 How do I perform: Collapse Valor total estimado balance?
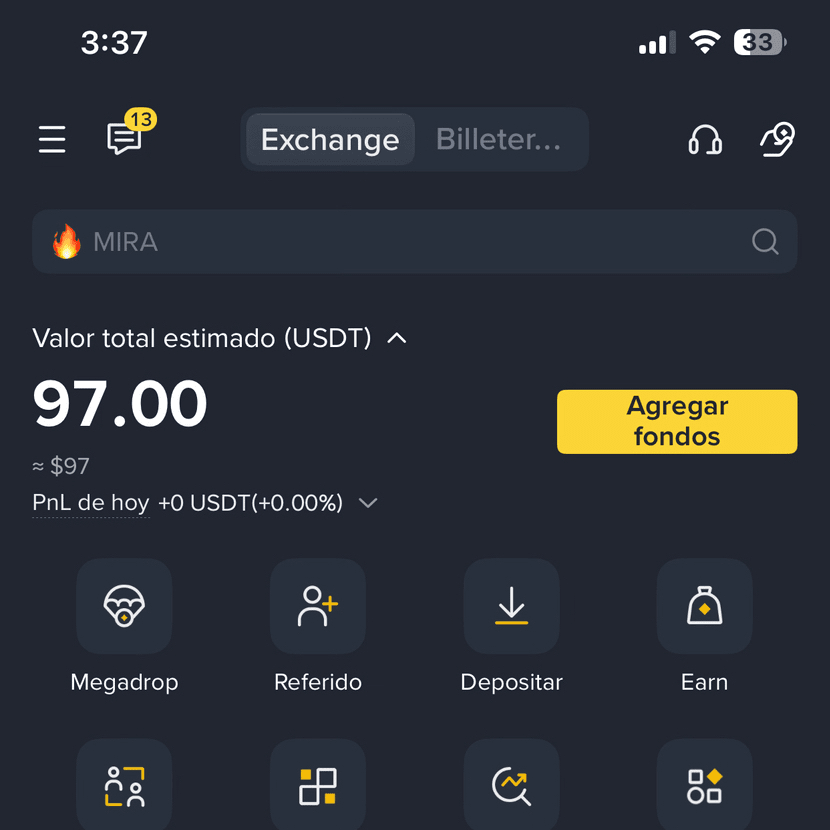tap(396, 338)
